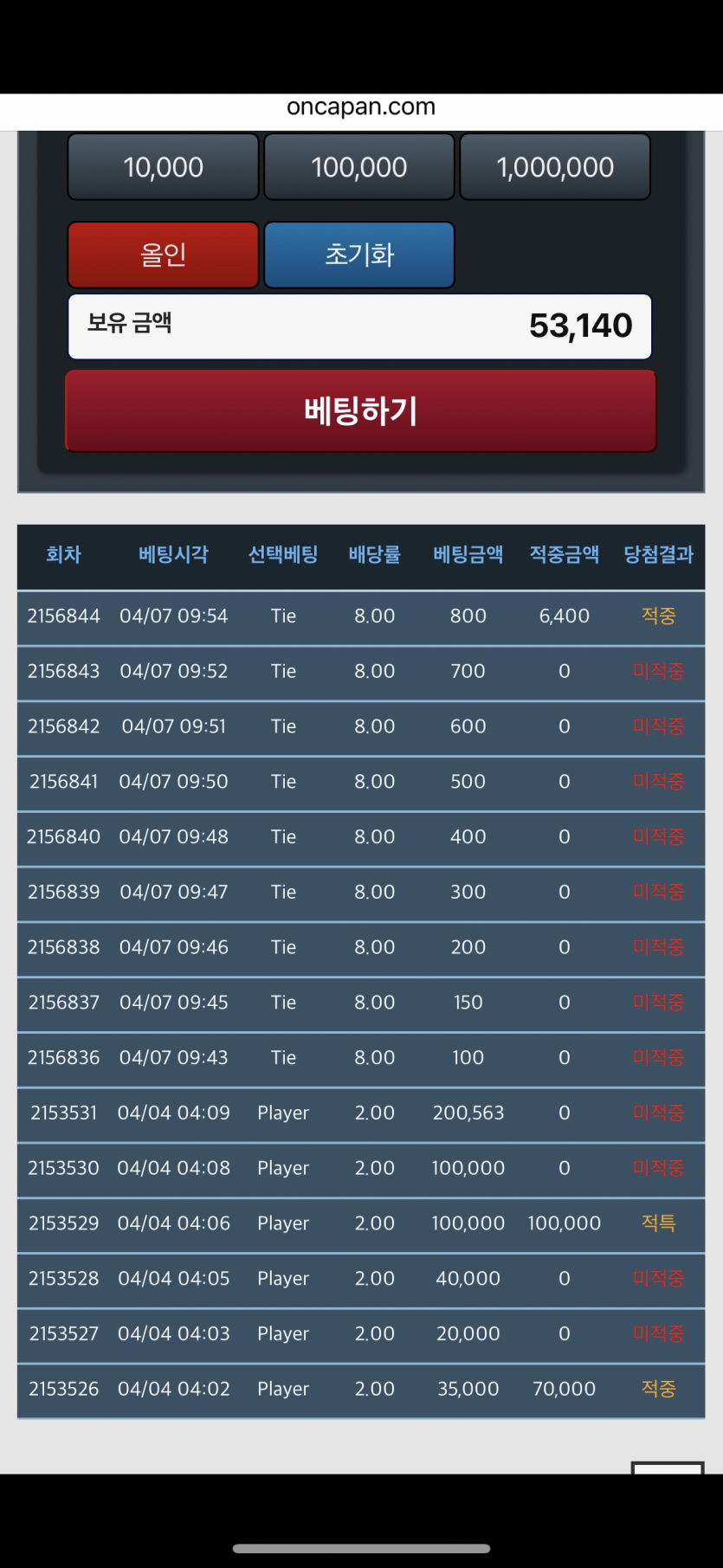The width and height of the screenshot is (723, 1568).
Task: Select the 10,000 bet amount button
Action: pos(163,167)
